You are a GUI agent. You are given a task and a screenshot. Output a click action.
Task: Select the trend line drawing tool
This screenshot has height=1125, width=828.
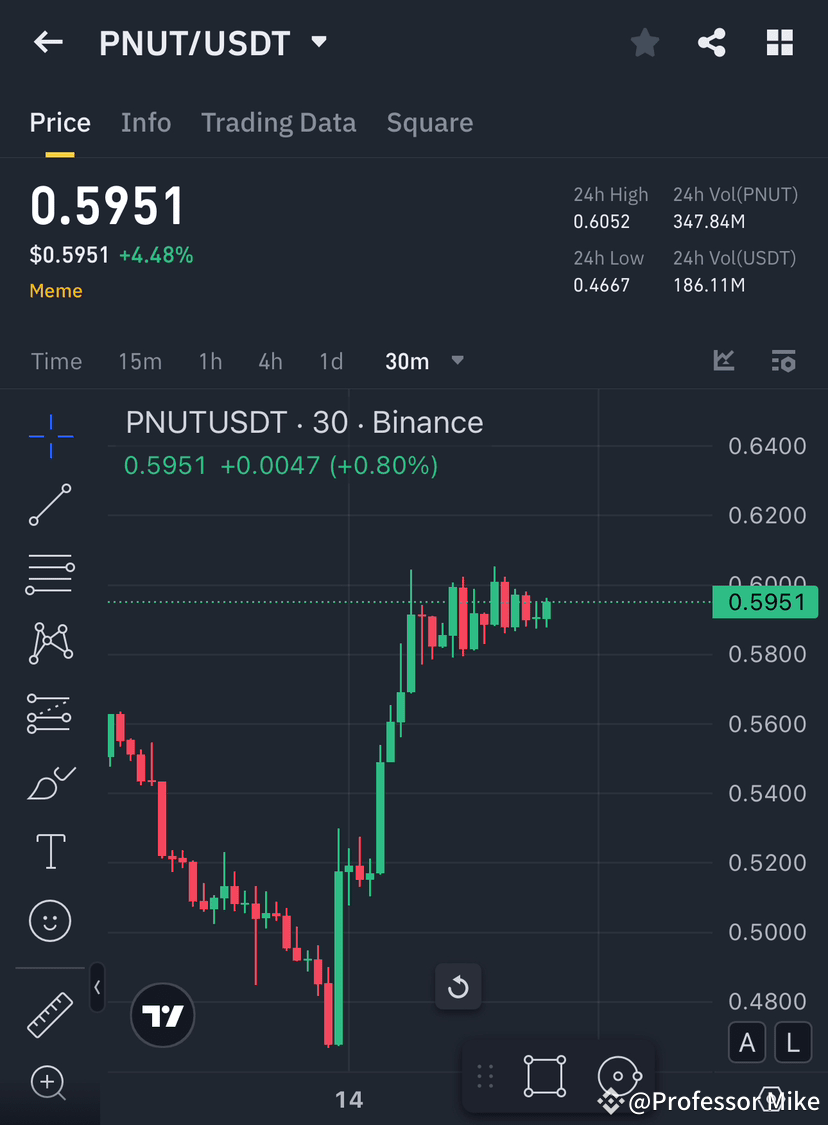pos(50,505)
